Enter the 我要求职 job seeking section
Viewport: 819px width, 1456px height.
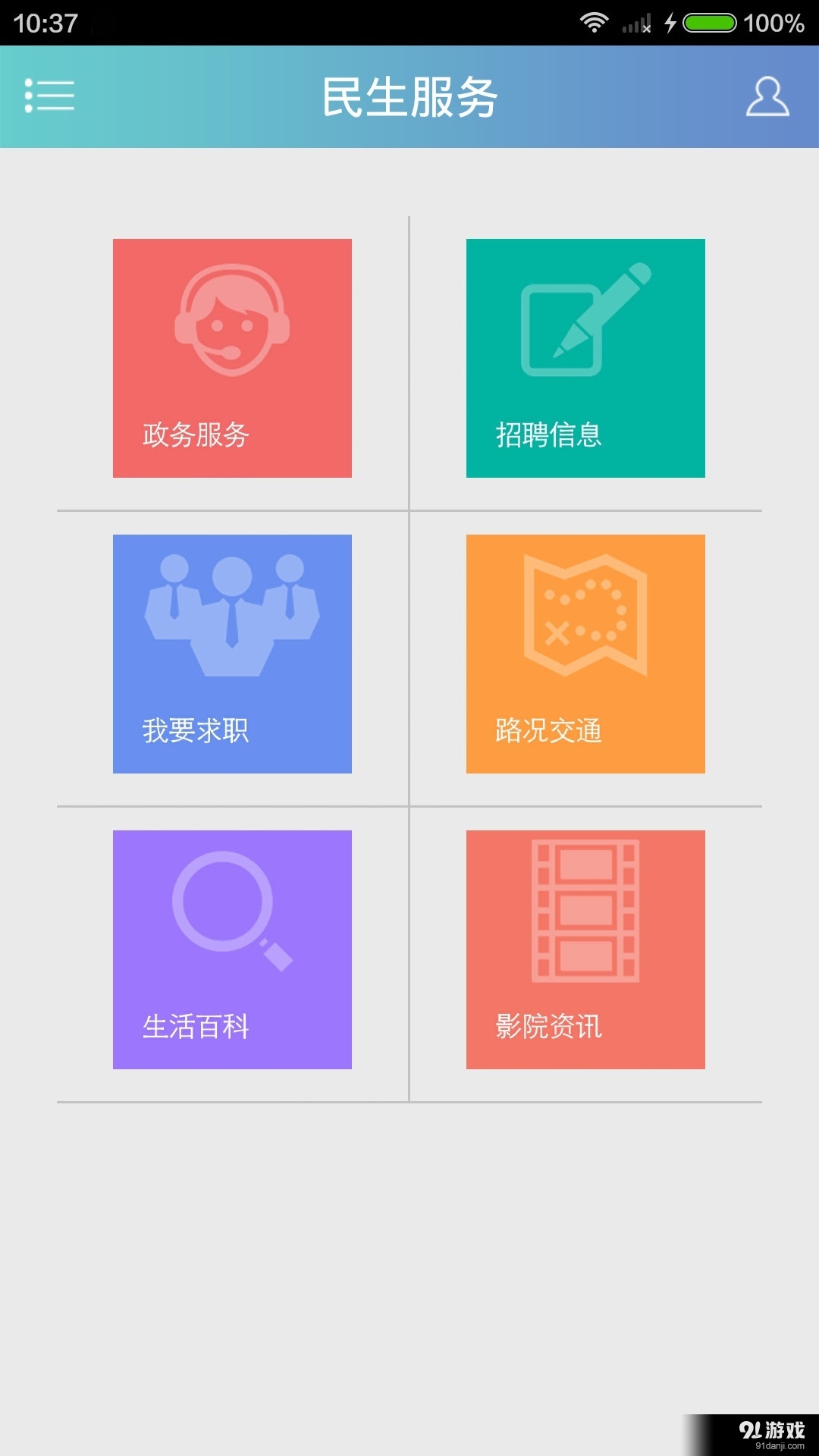231,652
